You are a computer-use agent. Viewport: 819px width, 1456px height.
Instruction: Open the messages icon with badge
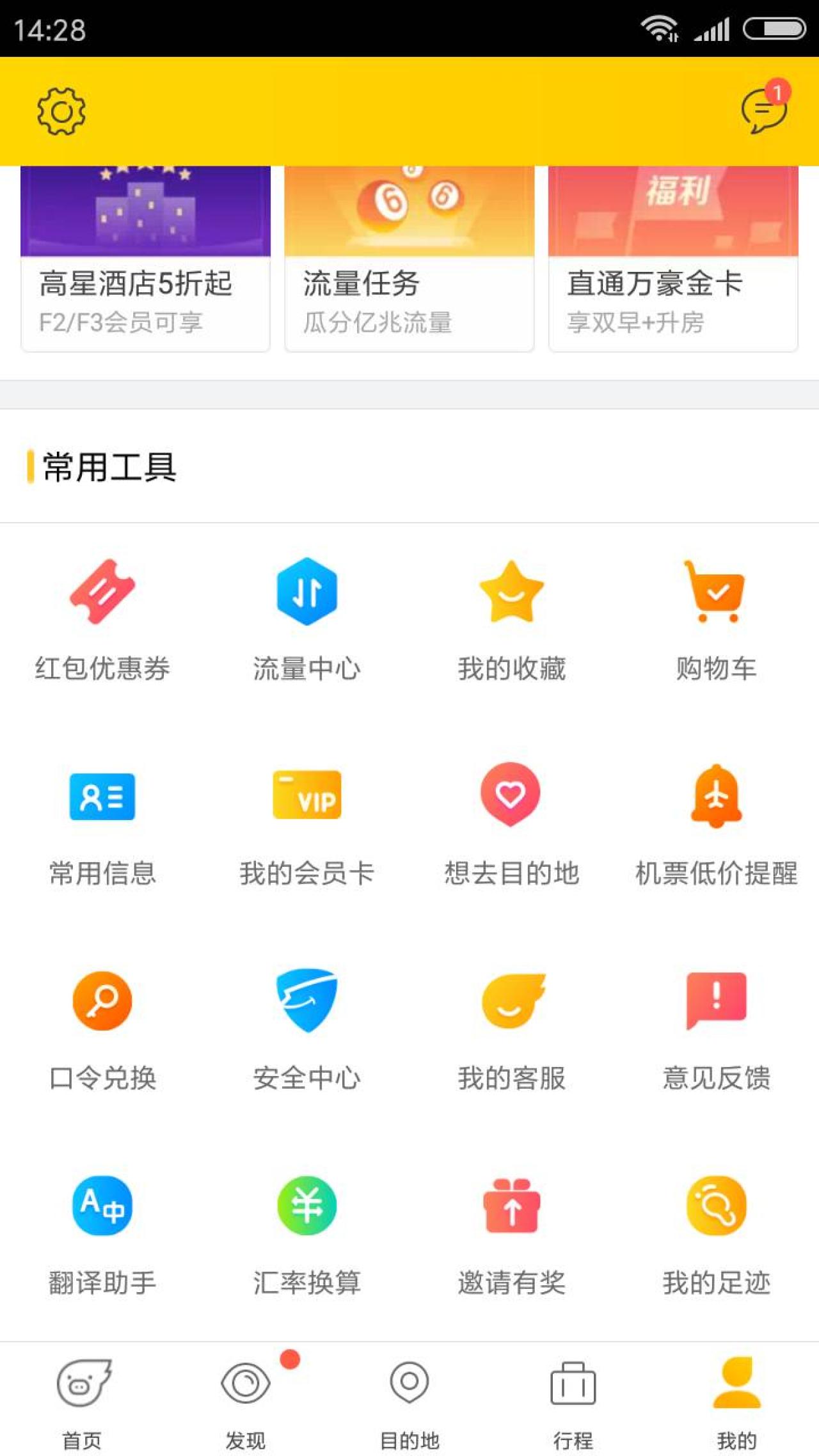[763, 110]
